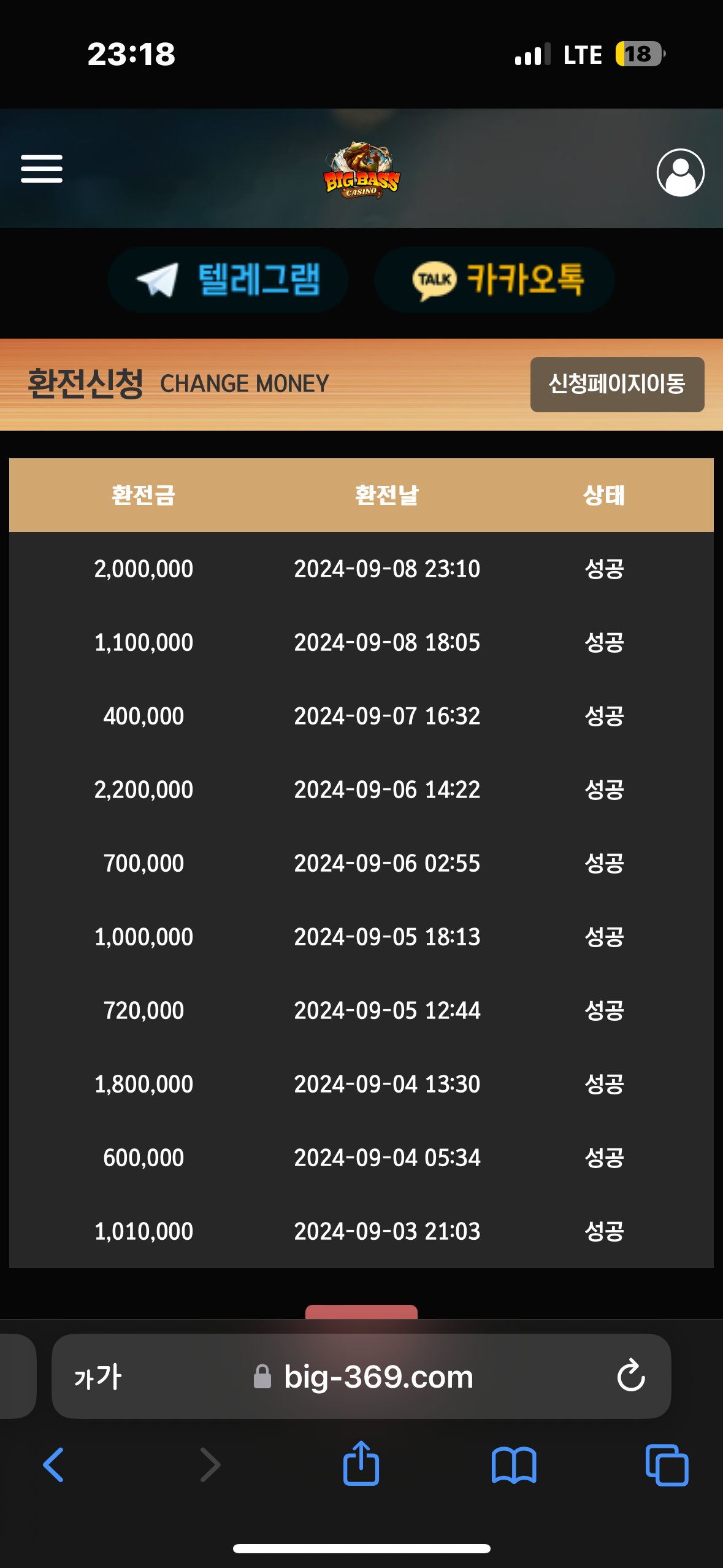Show open tabs
Screen dimensions: 723x1568
[x=667, y=1465]
